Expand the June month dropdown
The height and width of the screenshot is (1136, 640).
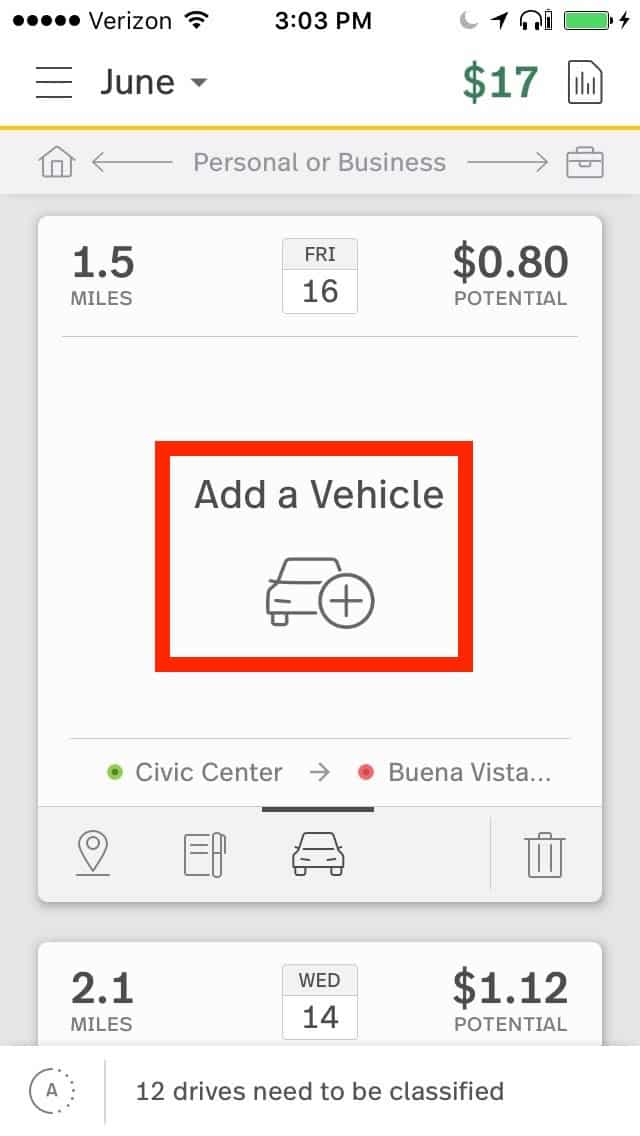(154, 82)
